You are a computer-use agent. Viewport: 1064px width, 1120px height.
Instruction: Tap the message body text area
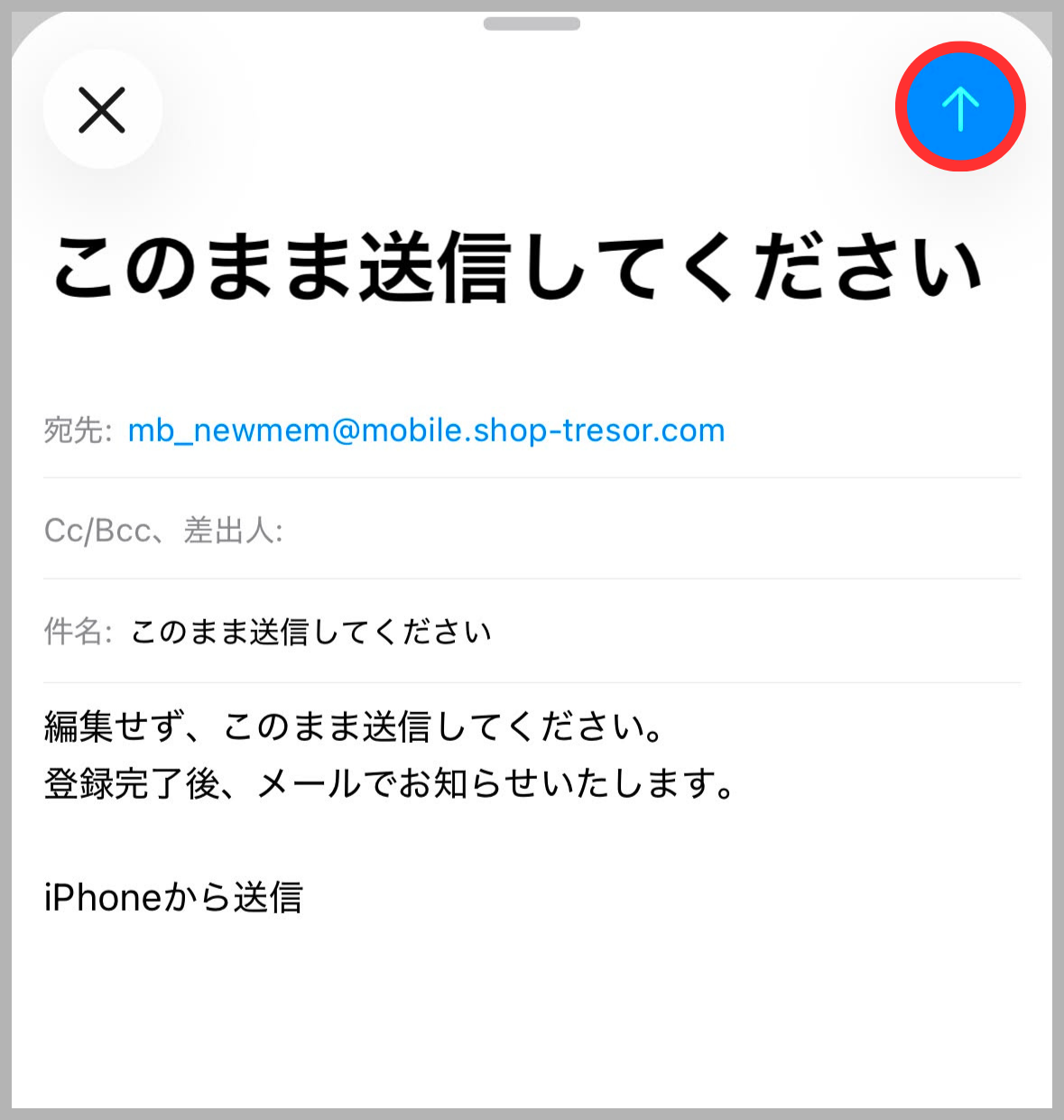point(532,812)
